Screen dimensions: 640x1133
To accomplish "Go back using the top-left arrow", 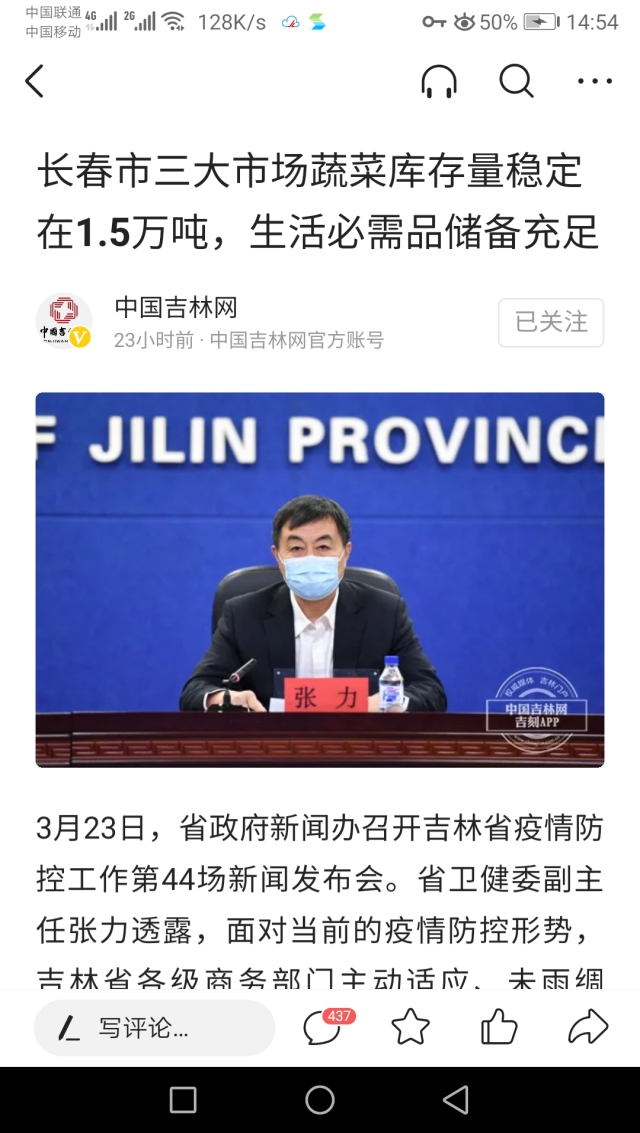I will 35,81.
